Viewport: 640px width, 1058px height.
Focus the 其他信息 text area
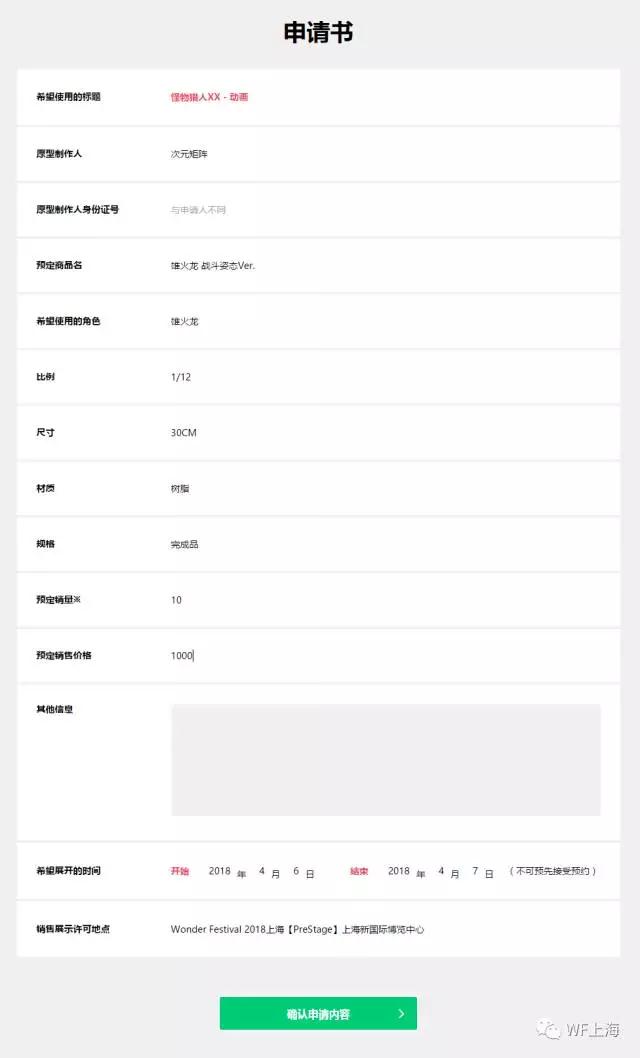point(386,760)
